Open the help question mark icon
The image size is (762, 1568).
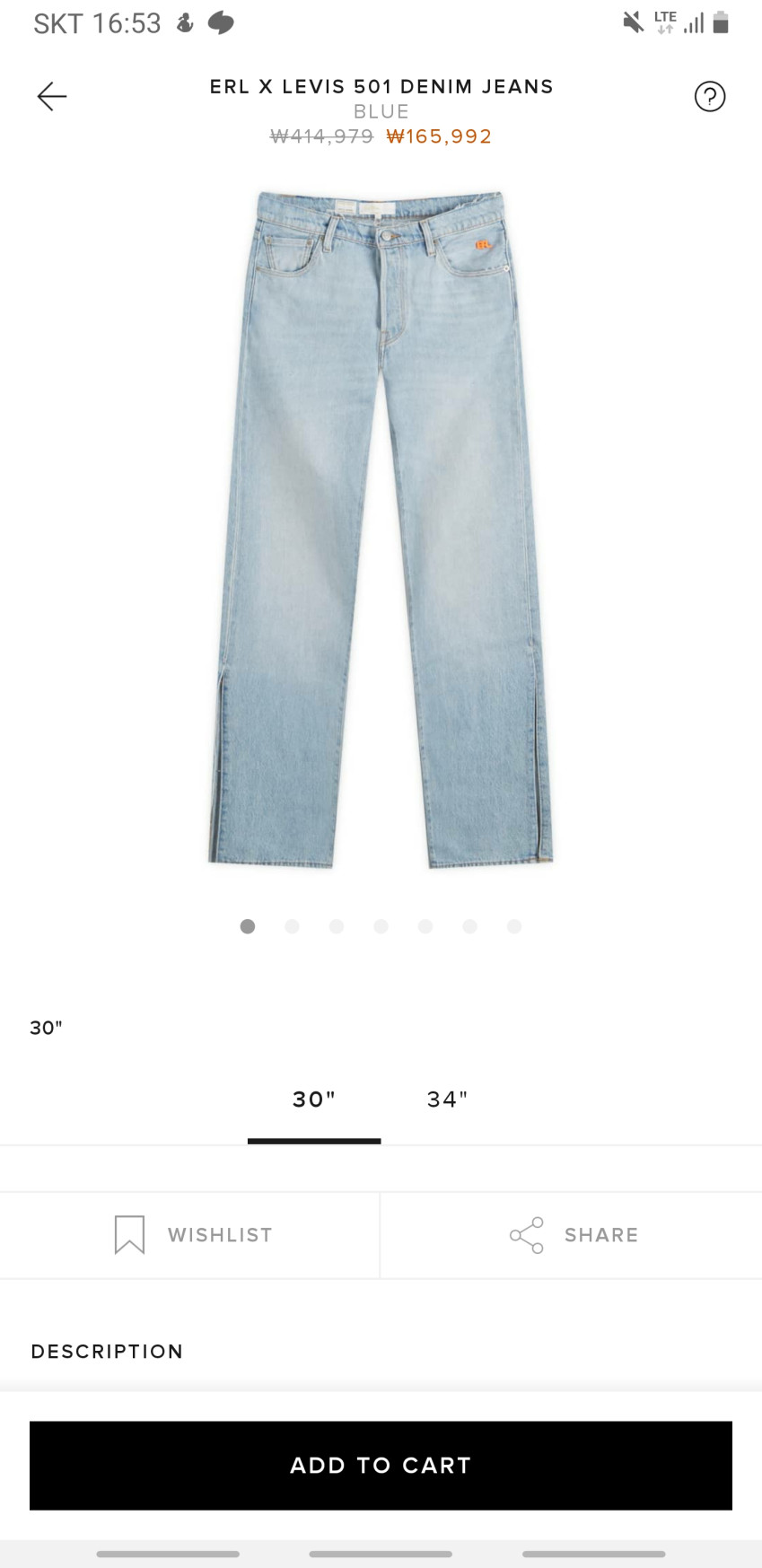[709, 96]
